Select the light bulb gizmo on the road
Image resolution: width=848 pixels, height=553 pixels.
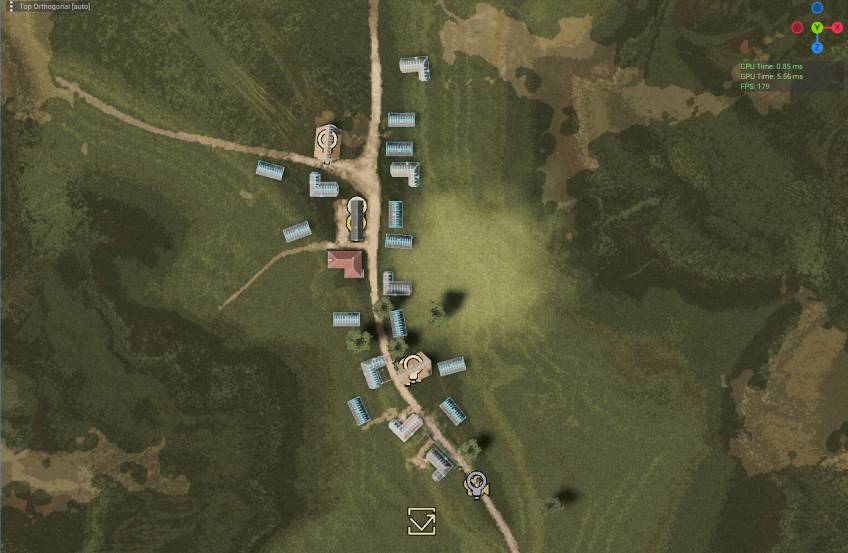477,485
